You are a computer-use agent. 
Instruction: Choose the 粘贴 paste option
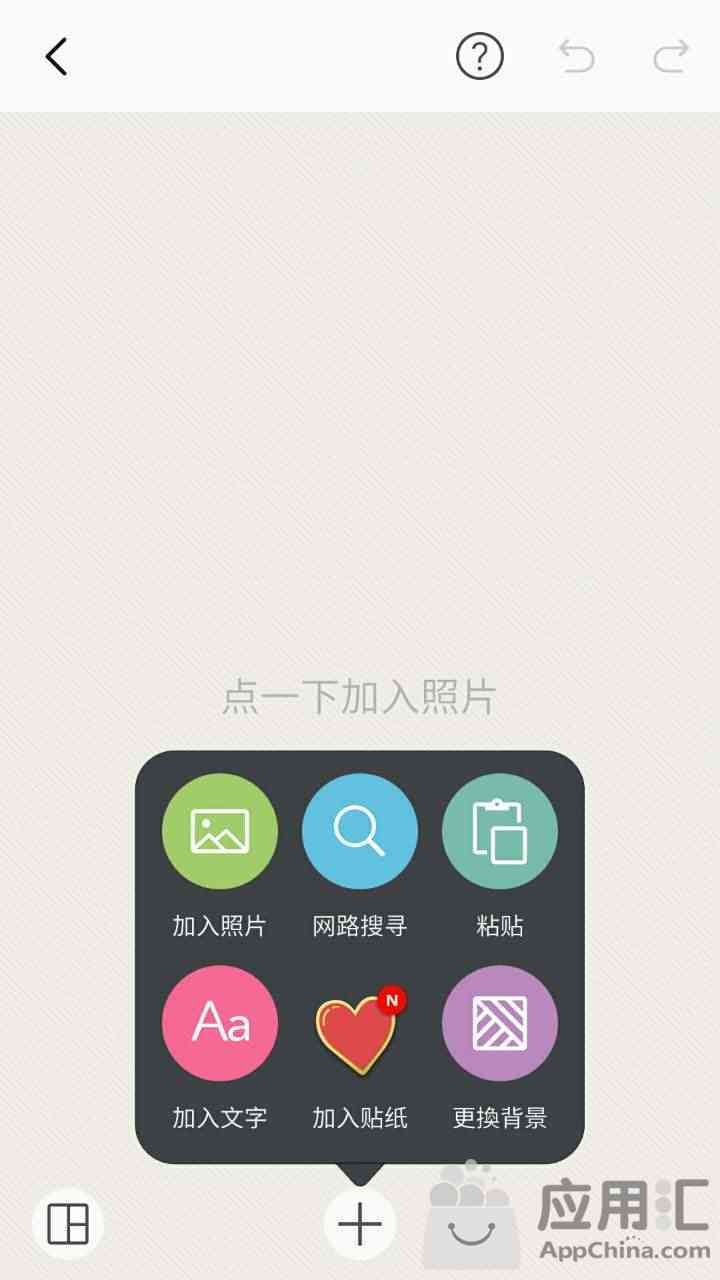pyautogui.click(x=500, y=831)
